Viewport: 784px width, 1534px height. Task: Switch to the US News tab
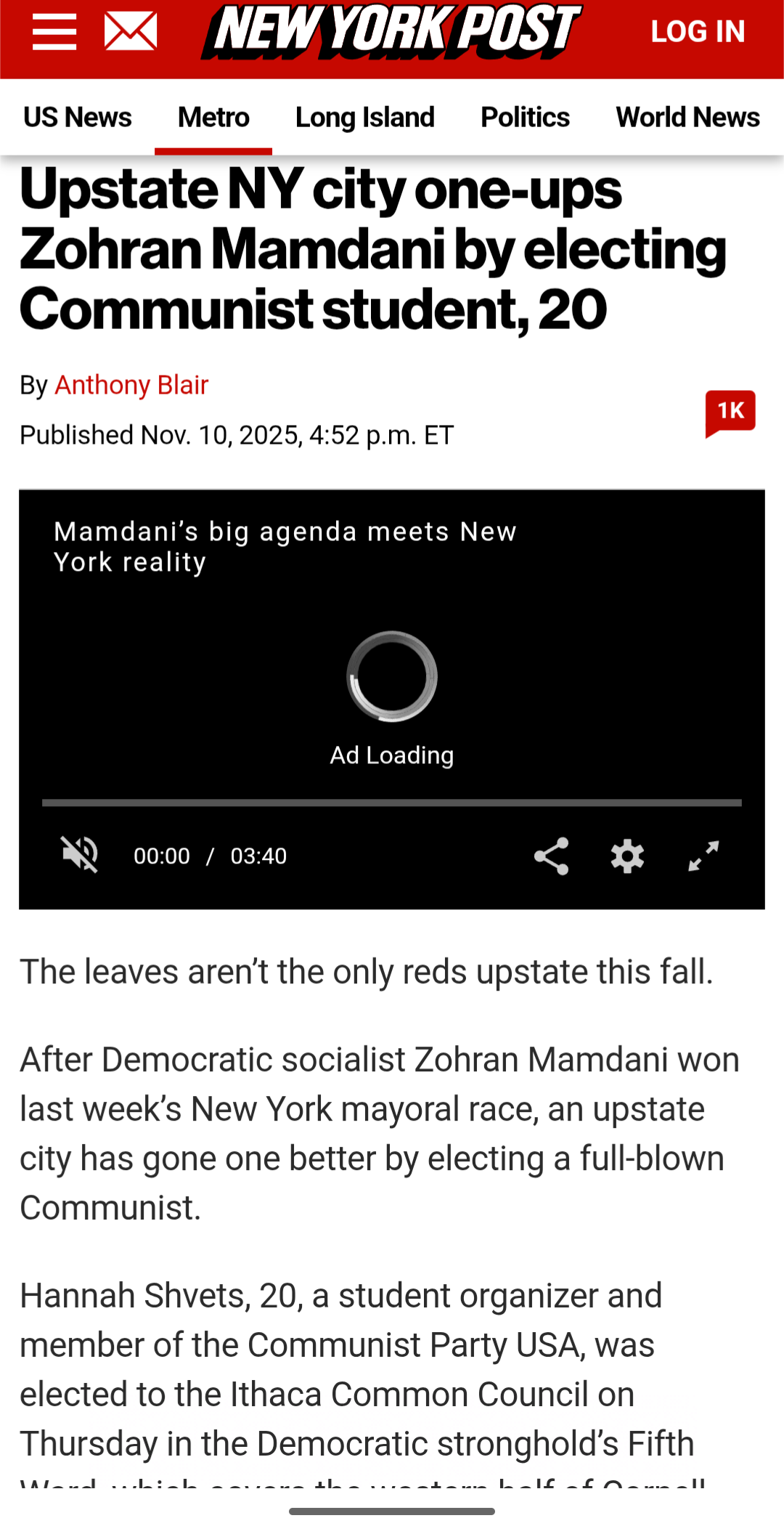(x=78, y=118)
